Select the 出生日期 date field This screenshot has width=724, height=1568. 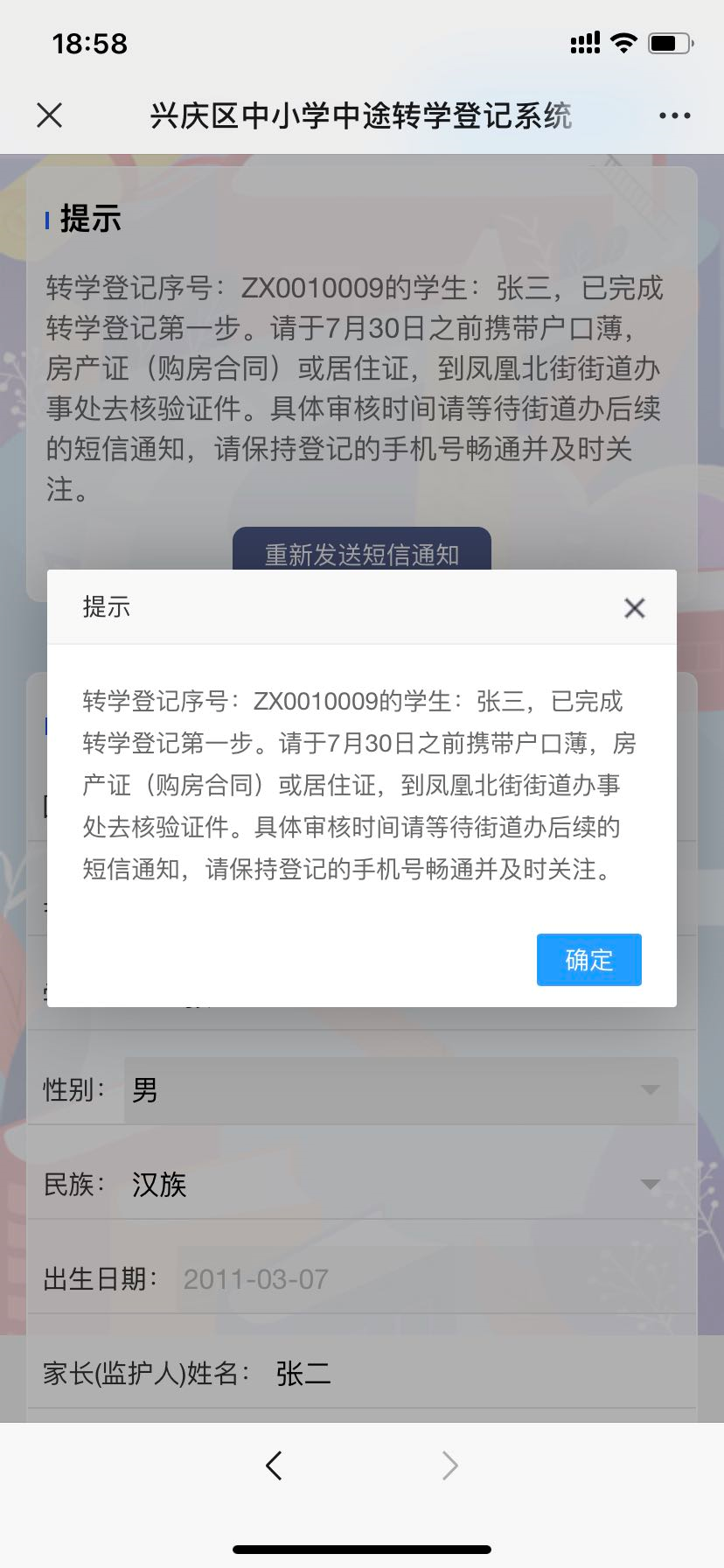click(428, 1279)
